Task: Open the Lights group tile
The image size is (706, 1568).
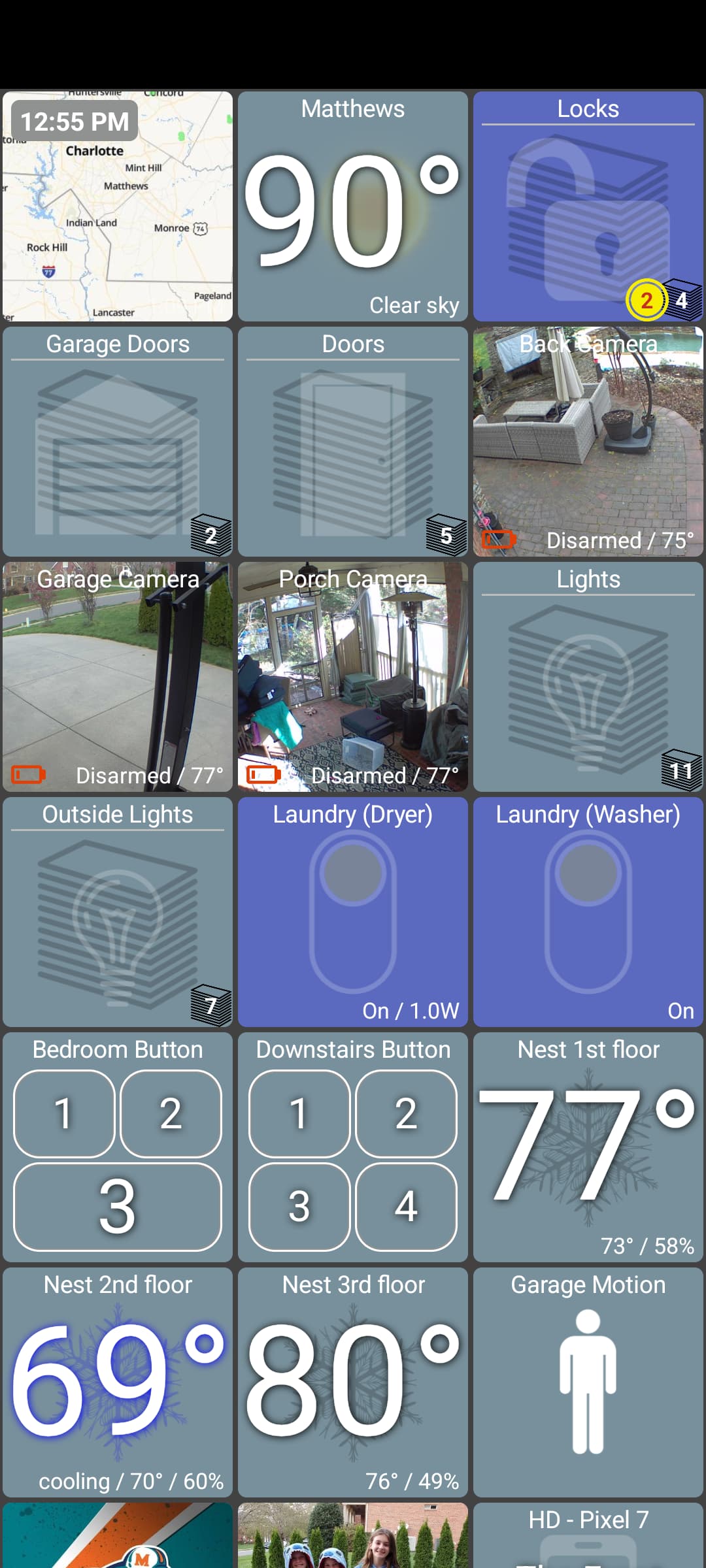Action: click(x=588, y=677)
